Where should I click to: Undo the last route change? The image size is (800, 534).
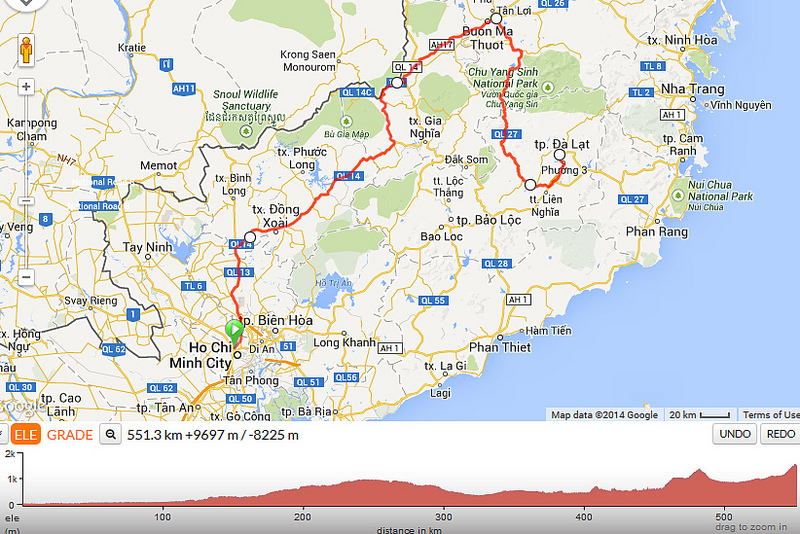click(x=734, y=434)
